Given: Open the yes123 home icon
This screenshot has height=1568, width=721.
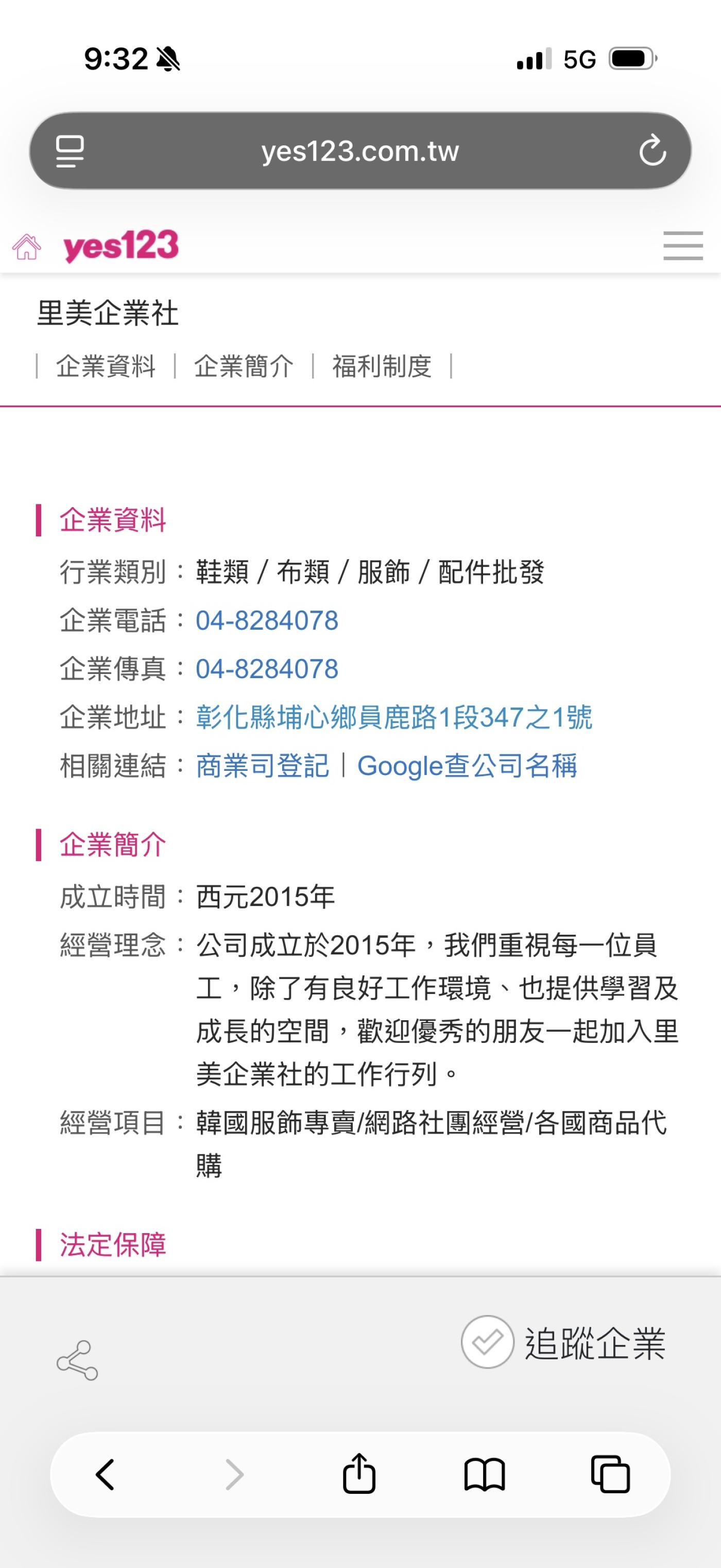Looking at the screenshot, I should point(27,246).
